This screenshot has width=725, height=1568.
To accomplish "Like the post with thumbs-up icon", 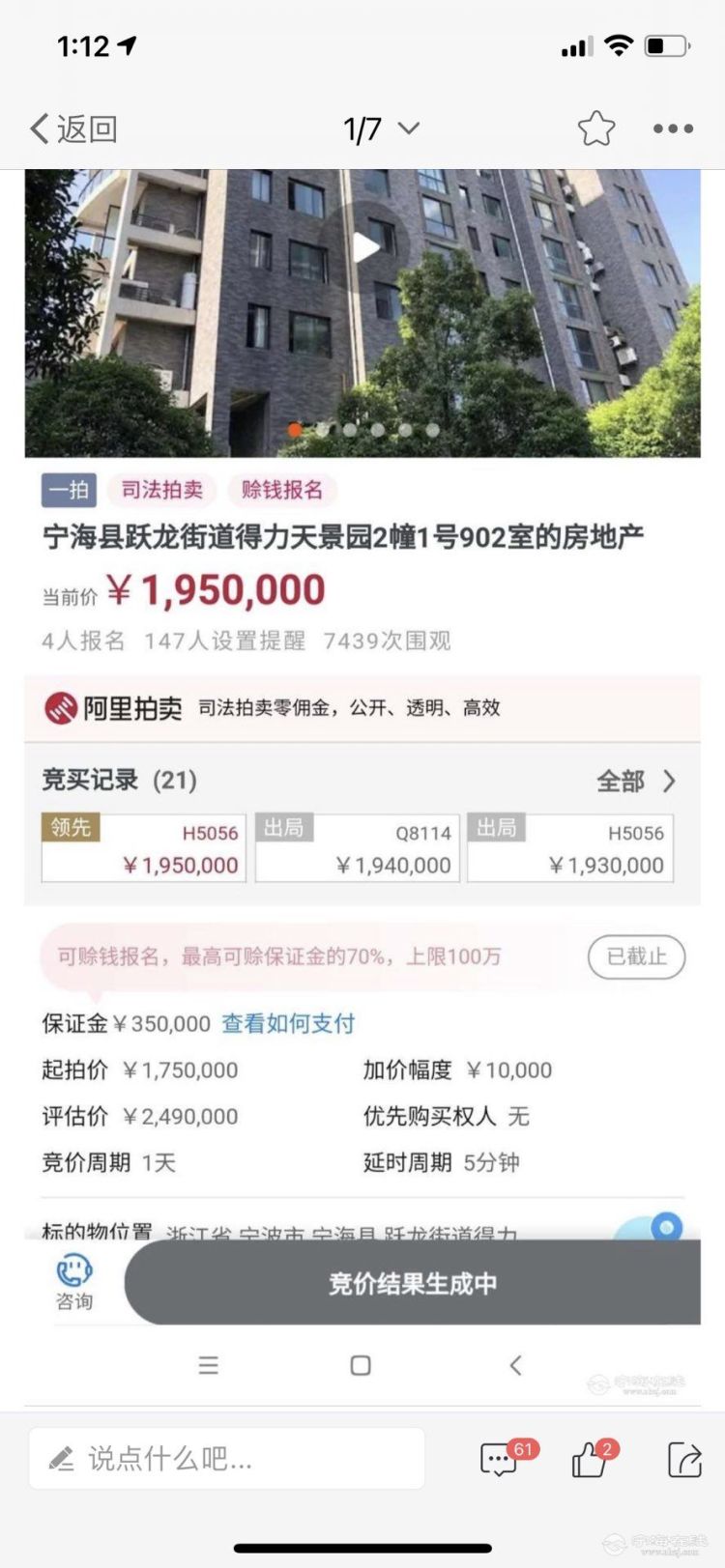I will [x=589, y=1459].
